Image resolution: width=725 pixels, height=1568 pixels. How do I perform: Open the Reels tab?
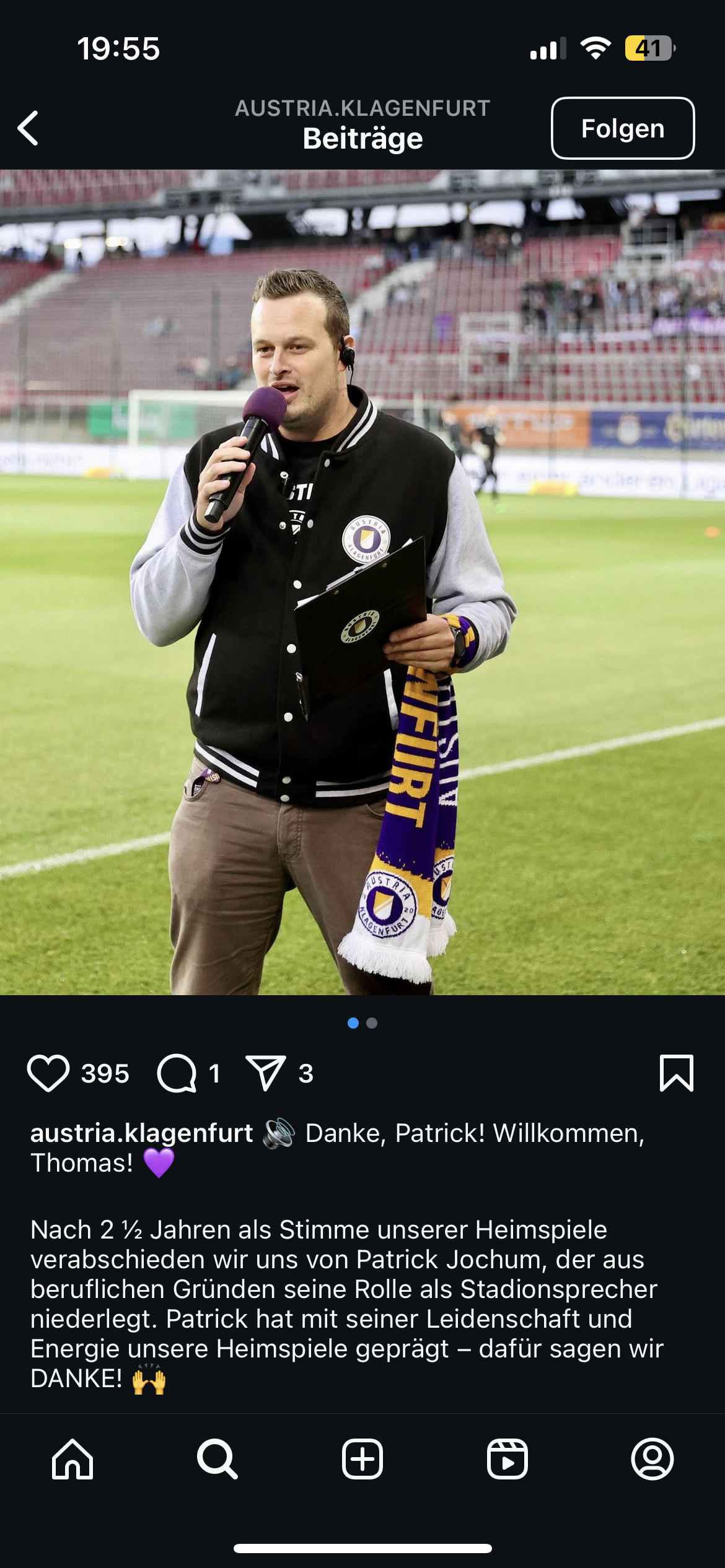(507, 1459)
